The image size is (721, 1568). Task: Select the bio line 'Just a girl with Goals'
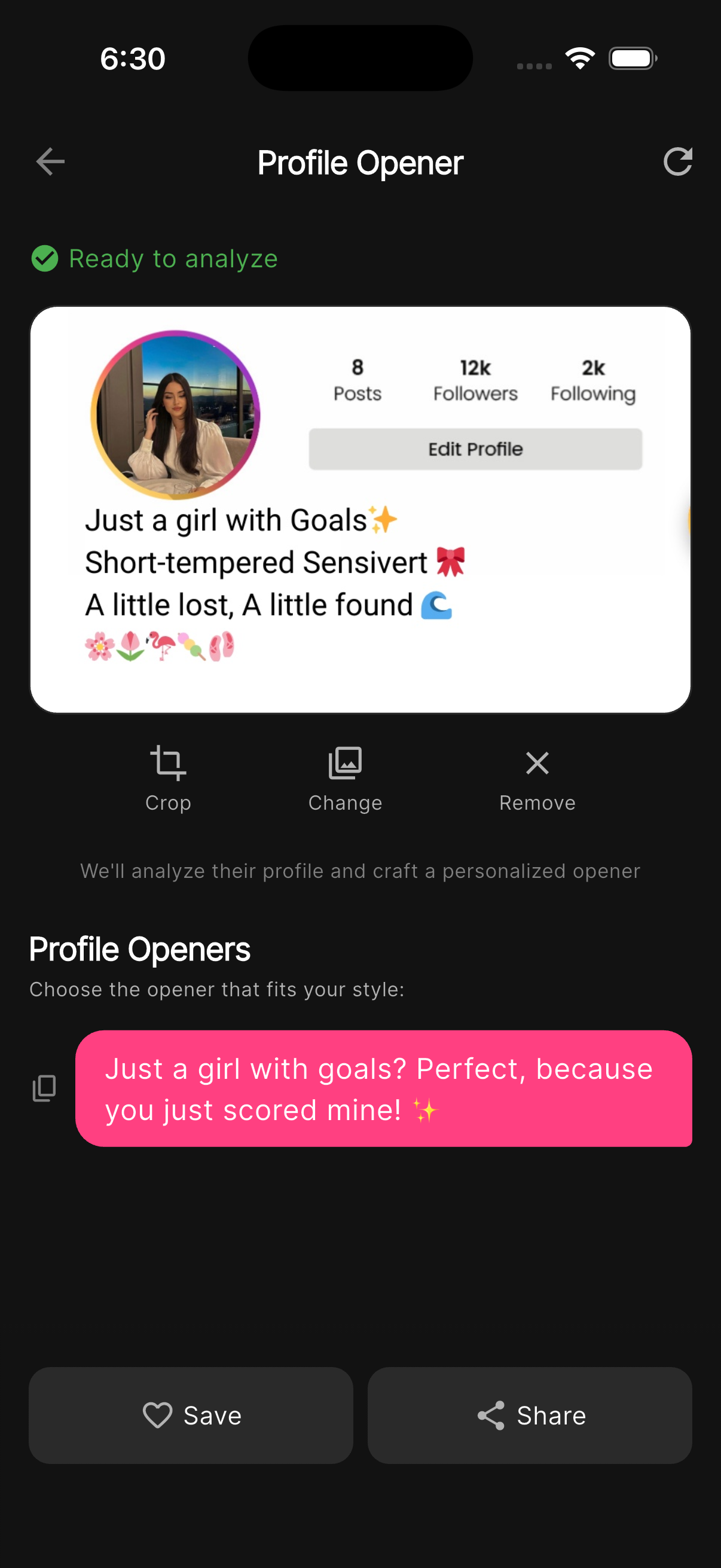(x=241, y=520)
